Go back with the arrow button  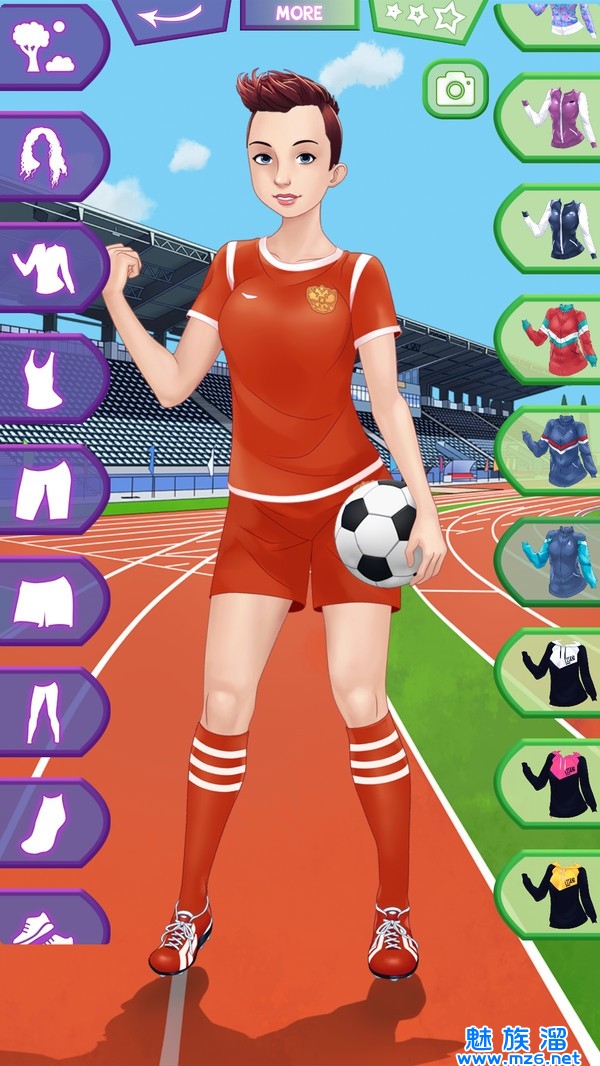point(170,17)
